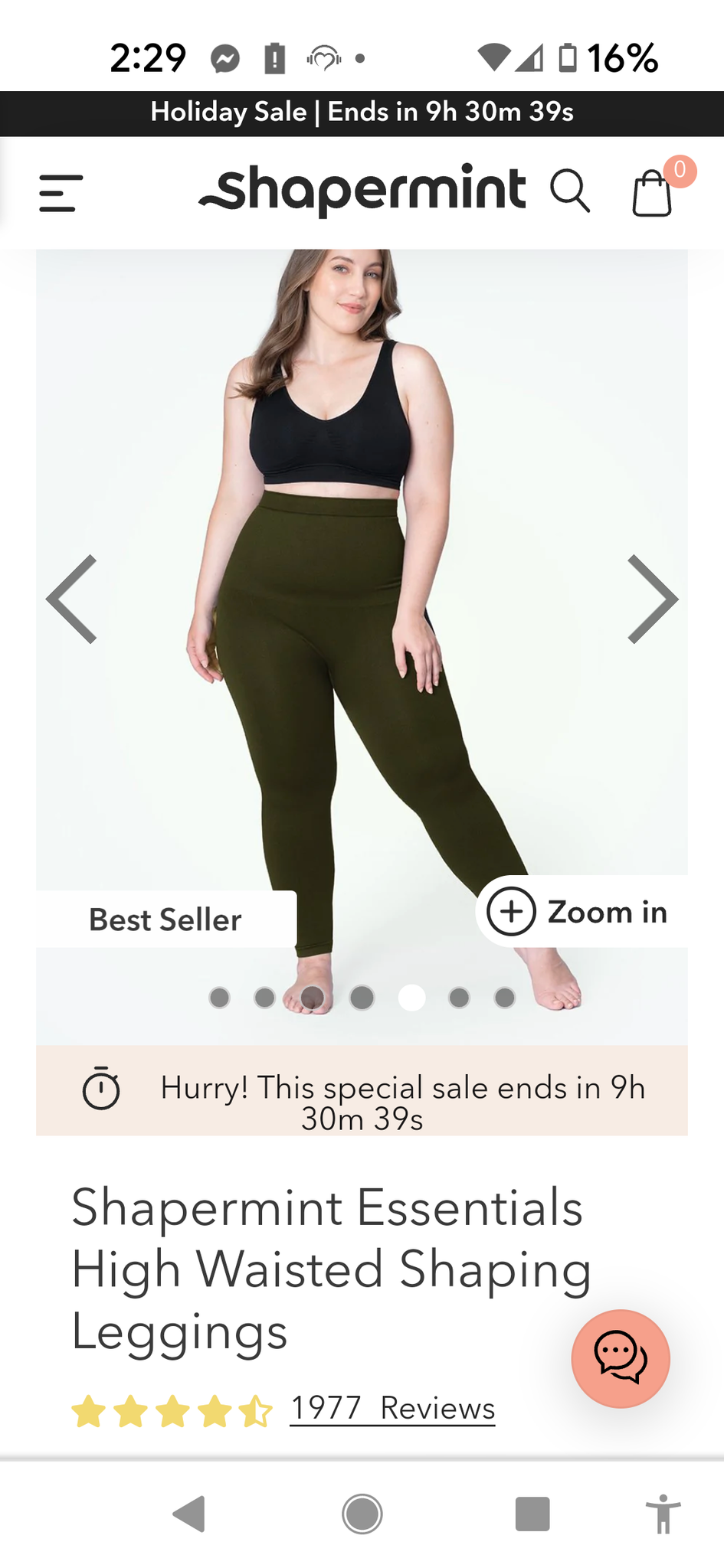Screen dimensions: 724x1568
Task: Open the hamburger menu
Action: [x=61, y=193]
